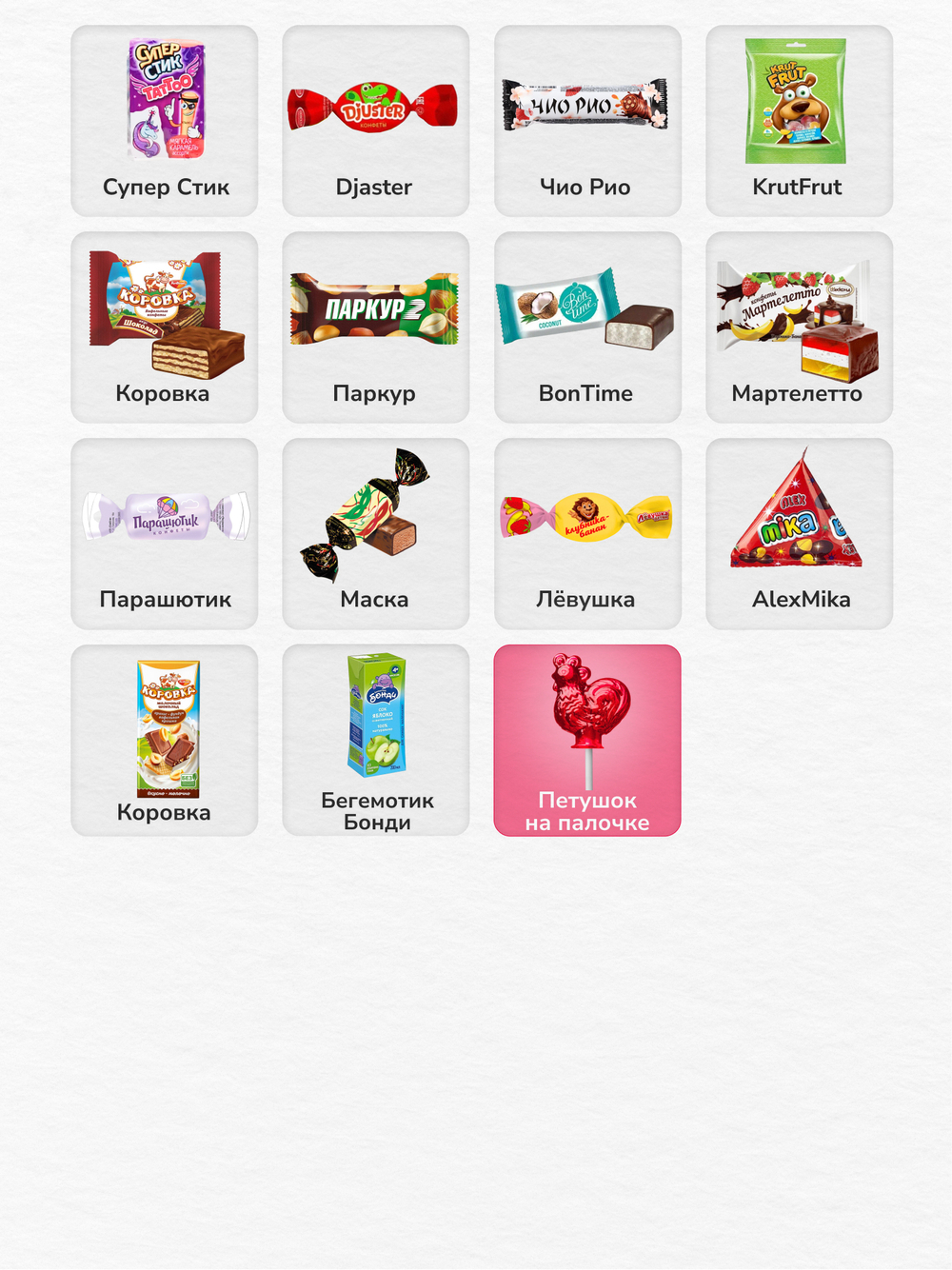Select the Бегемотик Бонди juice tile
The width and height of the screenshot is (952, 1270).
click(376, 740)
